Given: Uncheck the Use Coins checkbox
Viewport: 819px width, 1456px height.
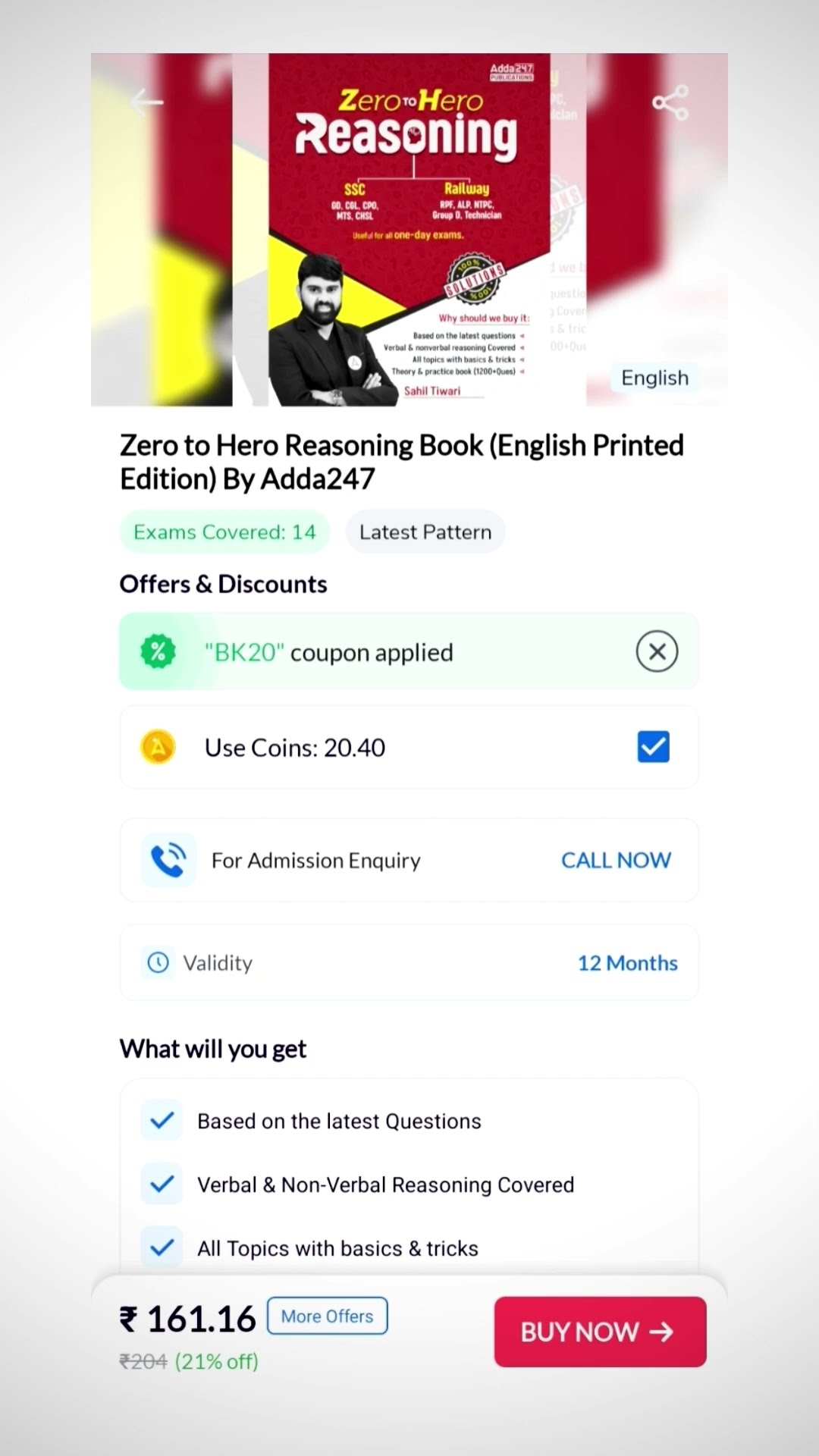Looking at the screenshot, I should click(653, 747).
